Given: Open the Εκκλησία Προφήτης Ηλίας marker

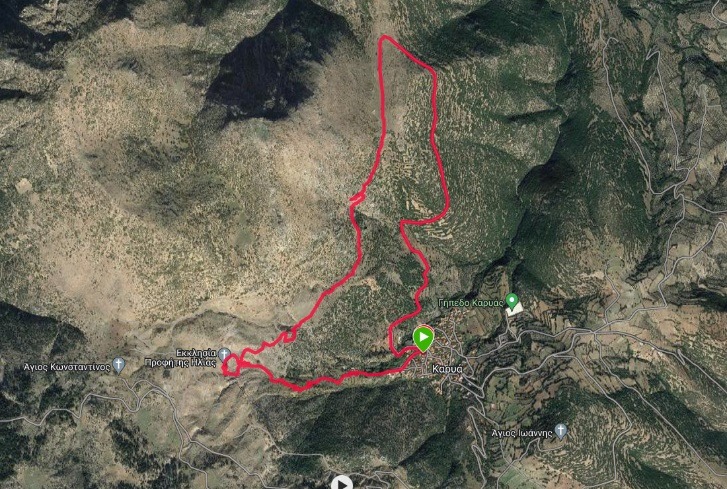Looking at the screenshot, I should point(225,354).
